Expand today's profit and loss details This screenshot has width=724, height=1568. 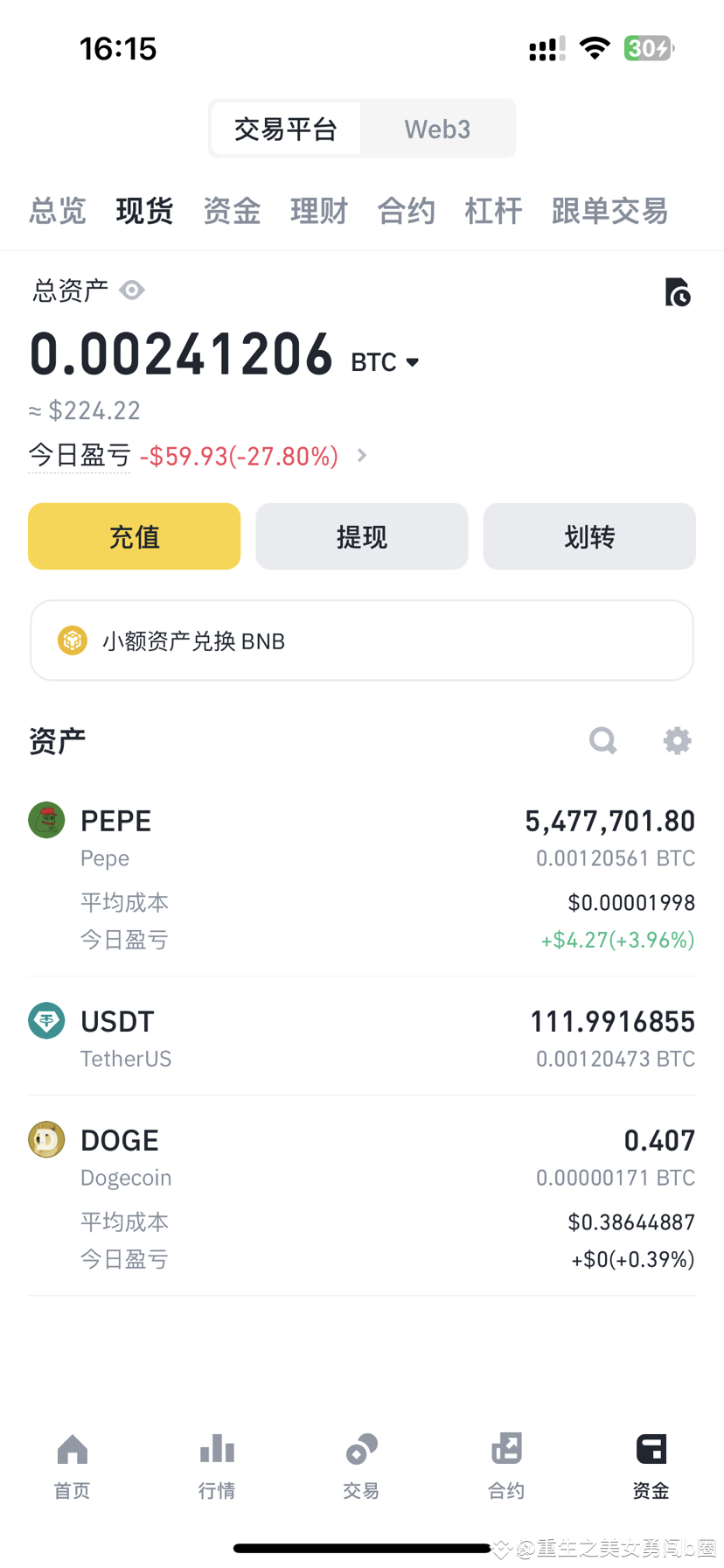pos(361,455)
